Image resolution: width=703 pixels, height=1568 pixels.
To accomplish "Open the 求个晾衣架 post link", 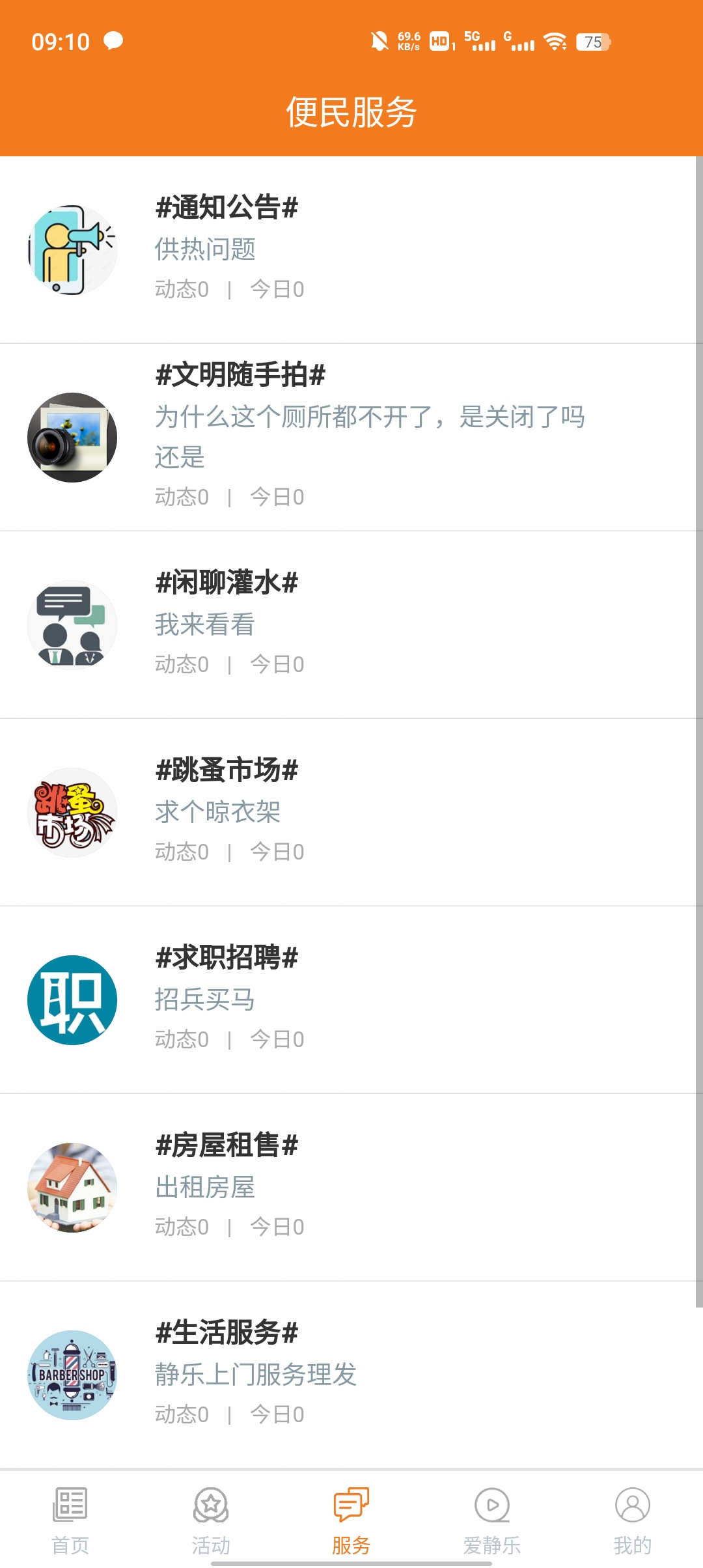I will coord(218,811).
